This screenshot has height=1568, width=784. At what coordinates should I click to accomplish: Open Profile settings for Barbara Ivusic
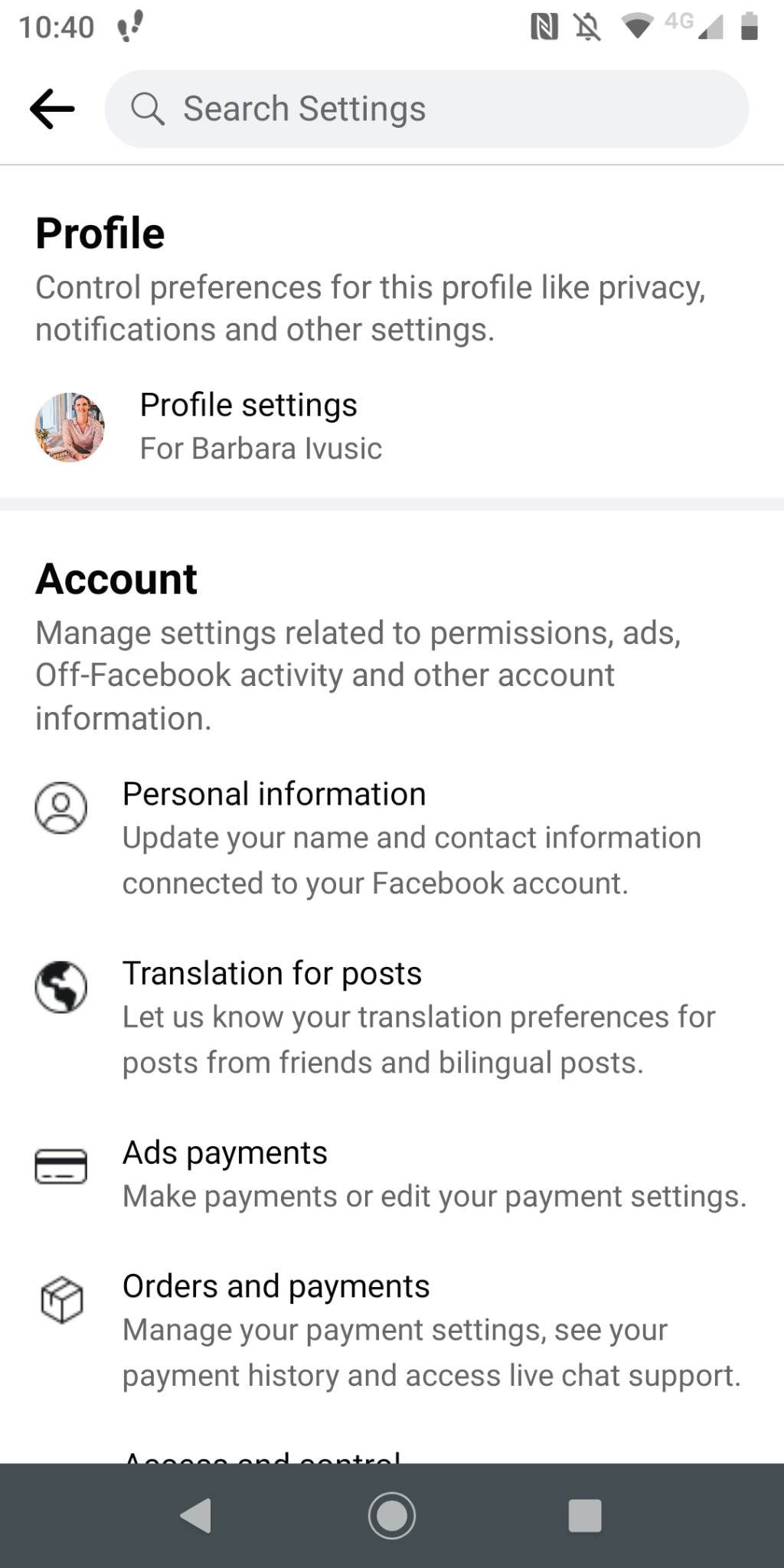coord(248,426)
